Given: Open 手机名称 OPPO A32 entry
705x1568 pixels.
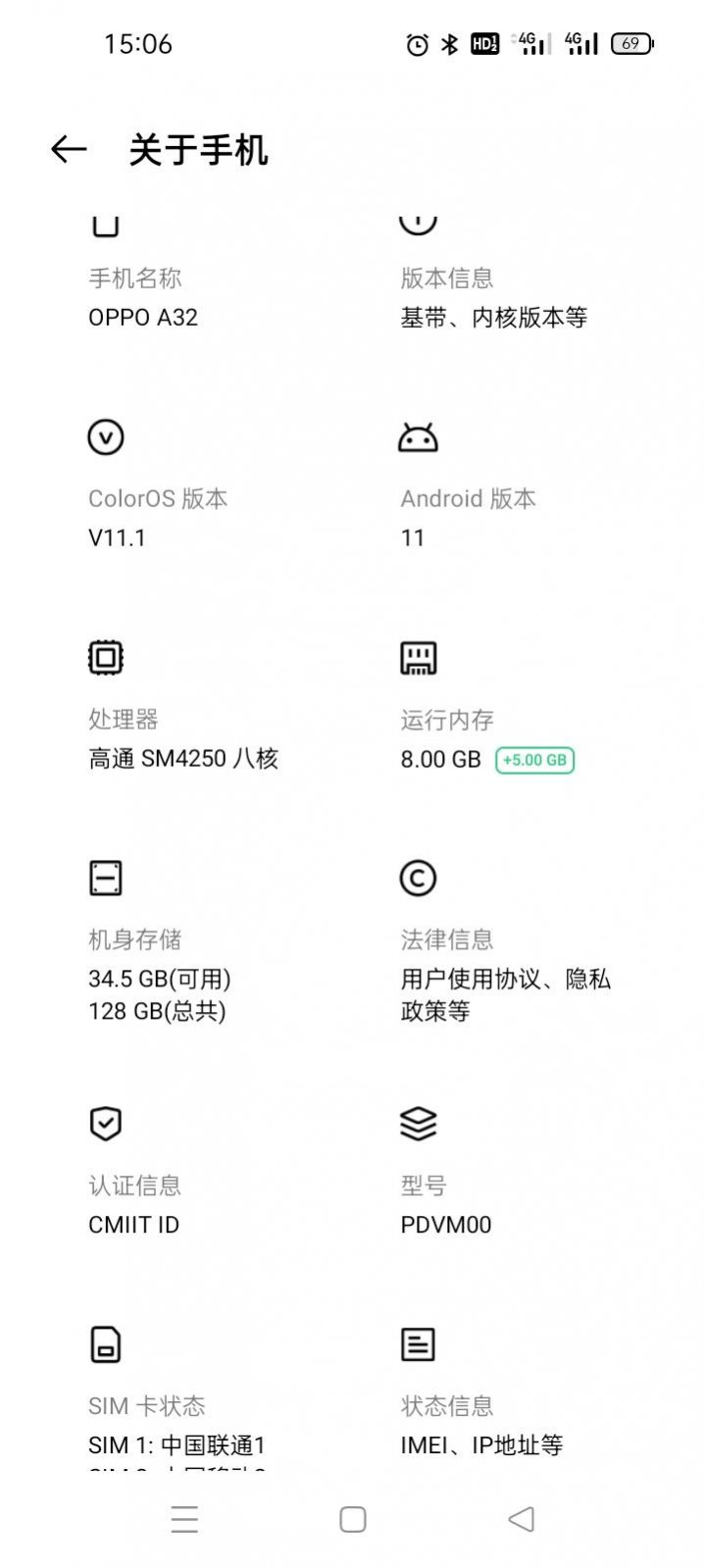Looking at the screenshot, I should tap(143, 298).
